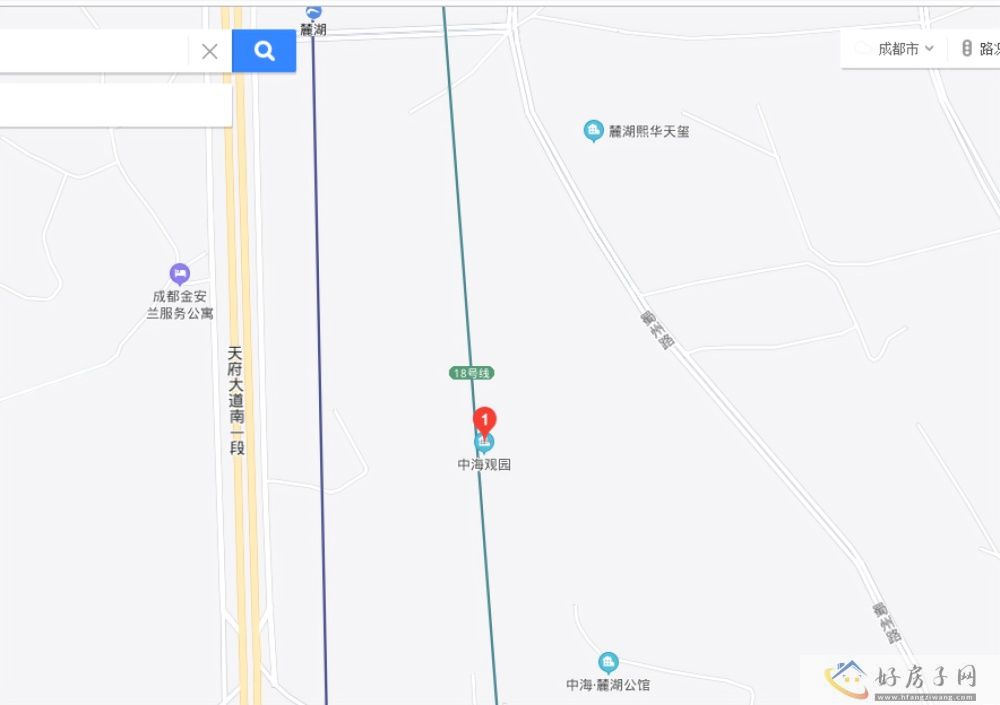Open the 麓湖熙华天玺 place marker
The image size is (1000, 705).
pos(593,131)
